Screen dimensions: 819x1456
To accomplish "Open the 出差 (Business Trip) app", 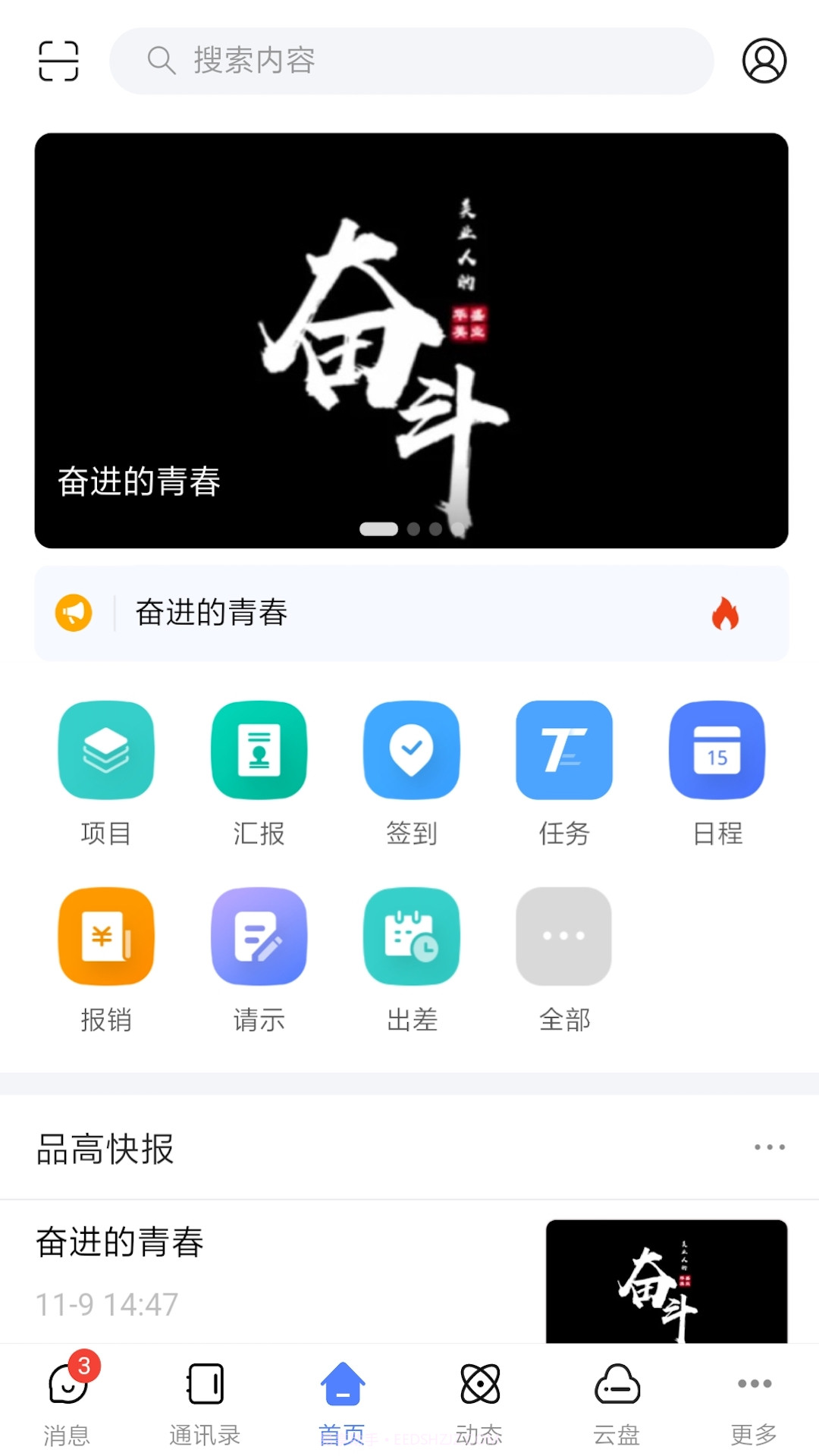I will coord(411,937).
